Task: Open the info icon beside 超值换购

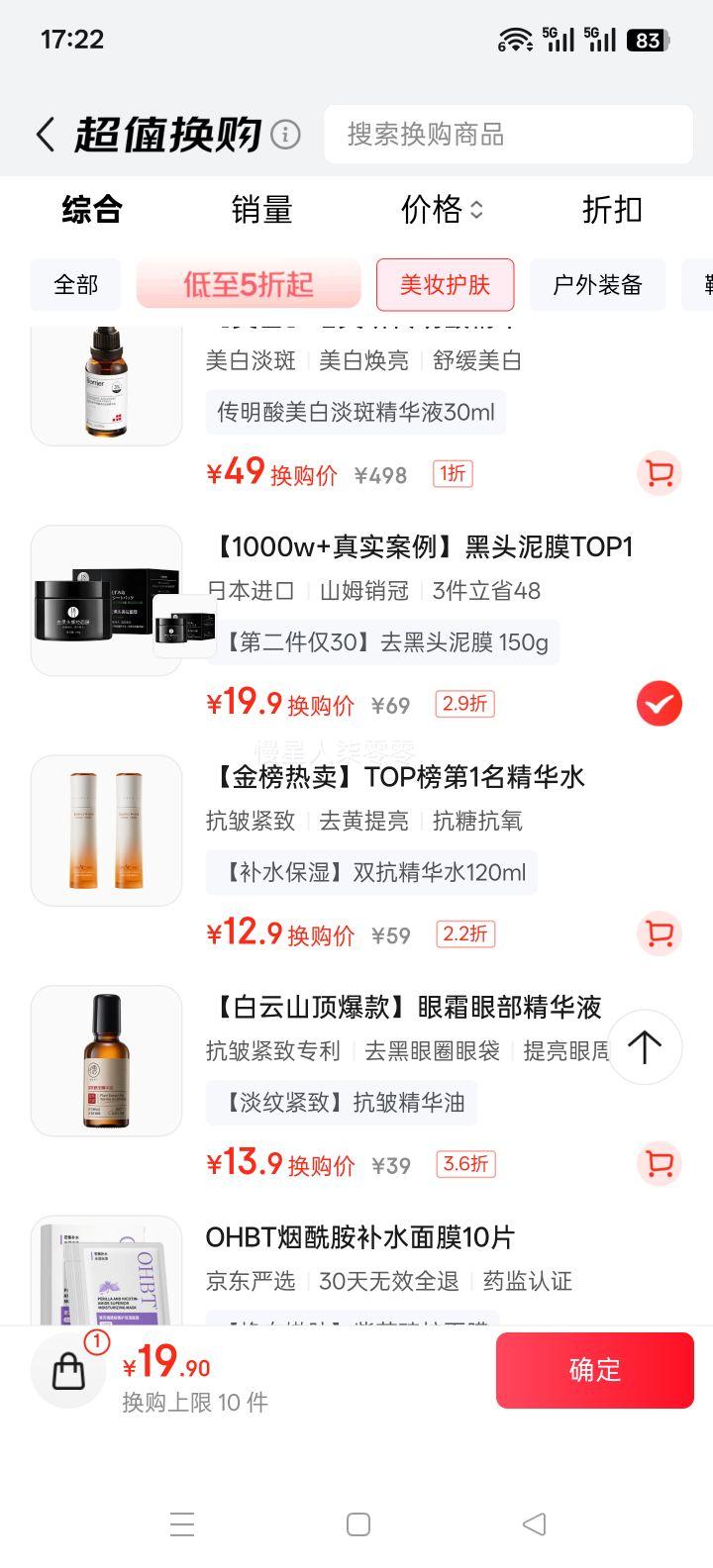Action: [x=285, y=134]
